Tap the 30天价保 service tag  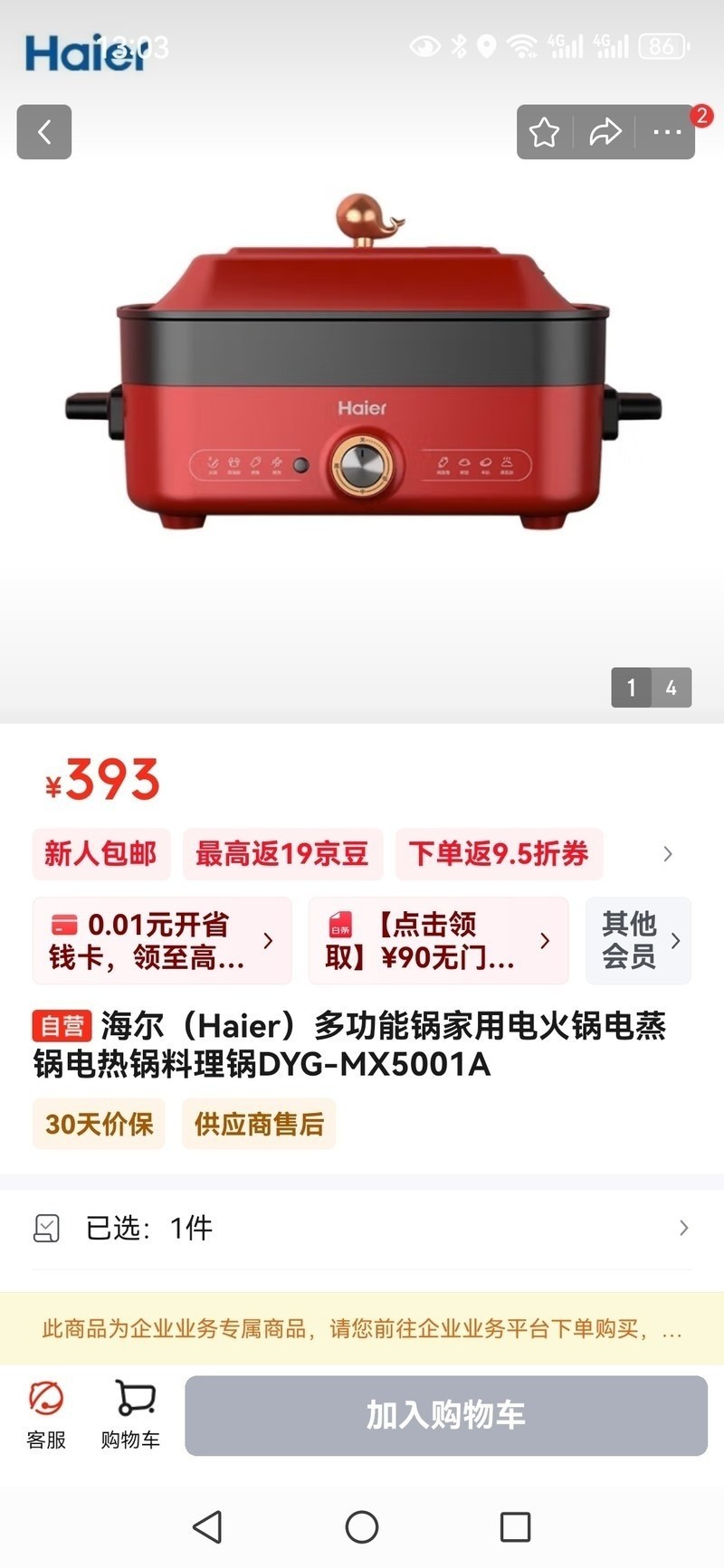(x=99, y=1124)
